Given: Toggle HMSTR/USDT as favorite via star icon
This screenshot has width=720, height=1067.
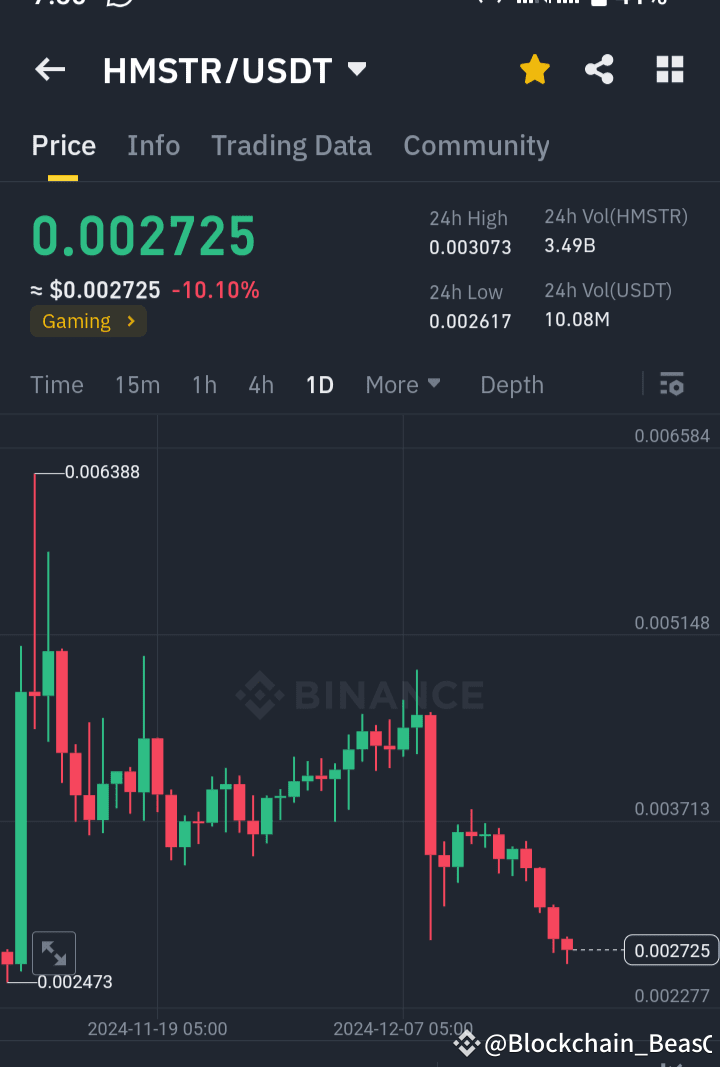Looking at the screenshot, I should pyautogui.click(x=534, y=69).
